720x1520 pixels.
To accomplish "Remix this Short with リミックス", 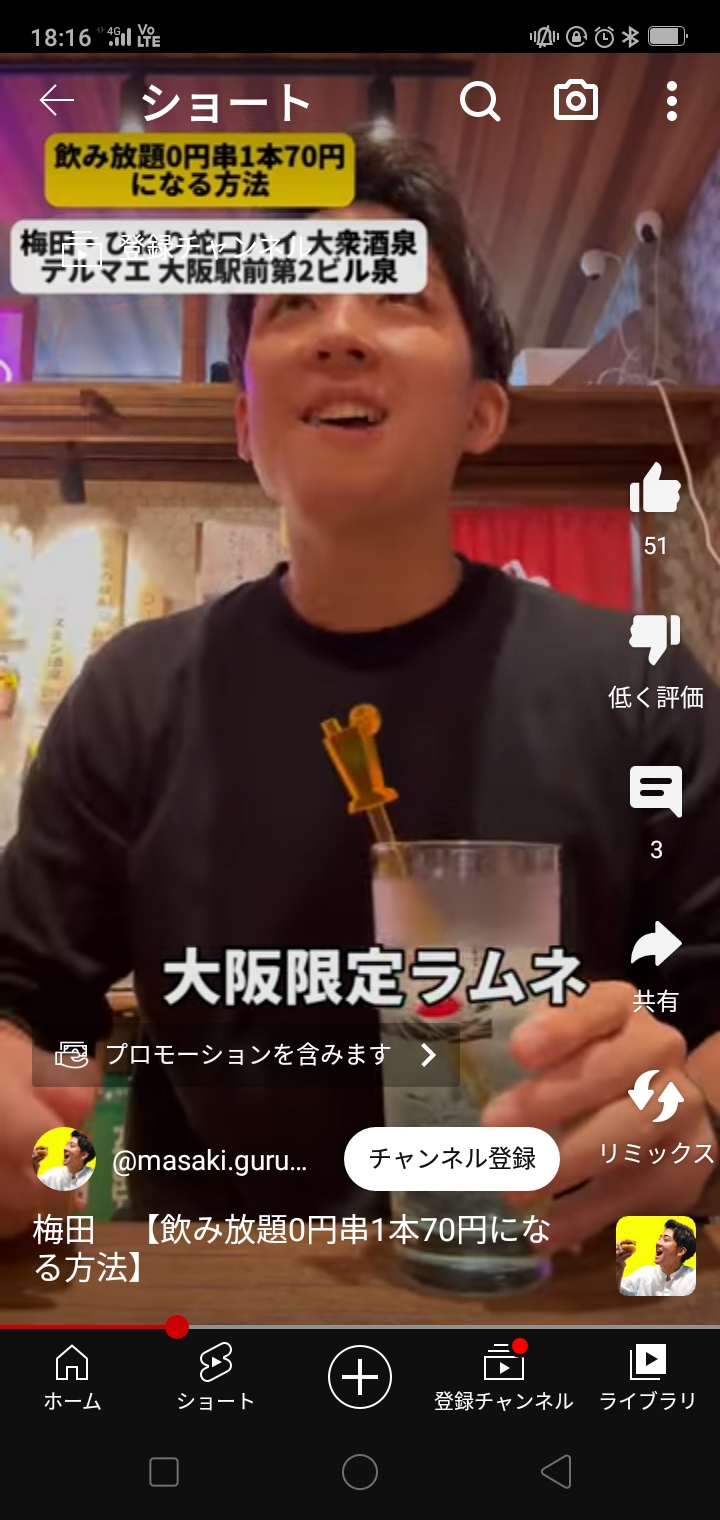I will [x=656, y=1118].
